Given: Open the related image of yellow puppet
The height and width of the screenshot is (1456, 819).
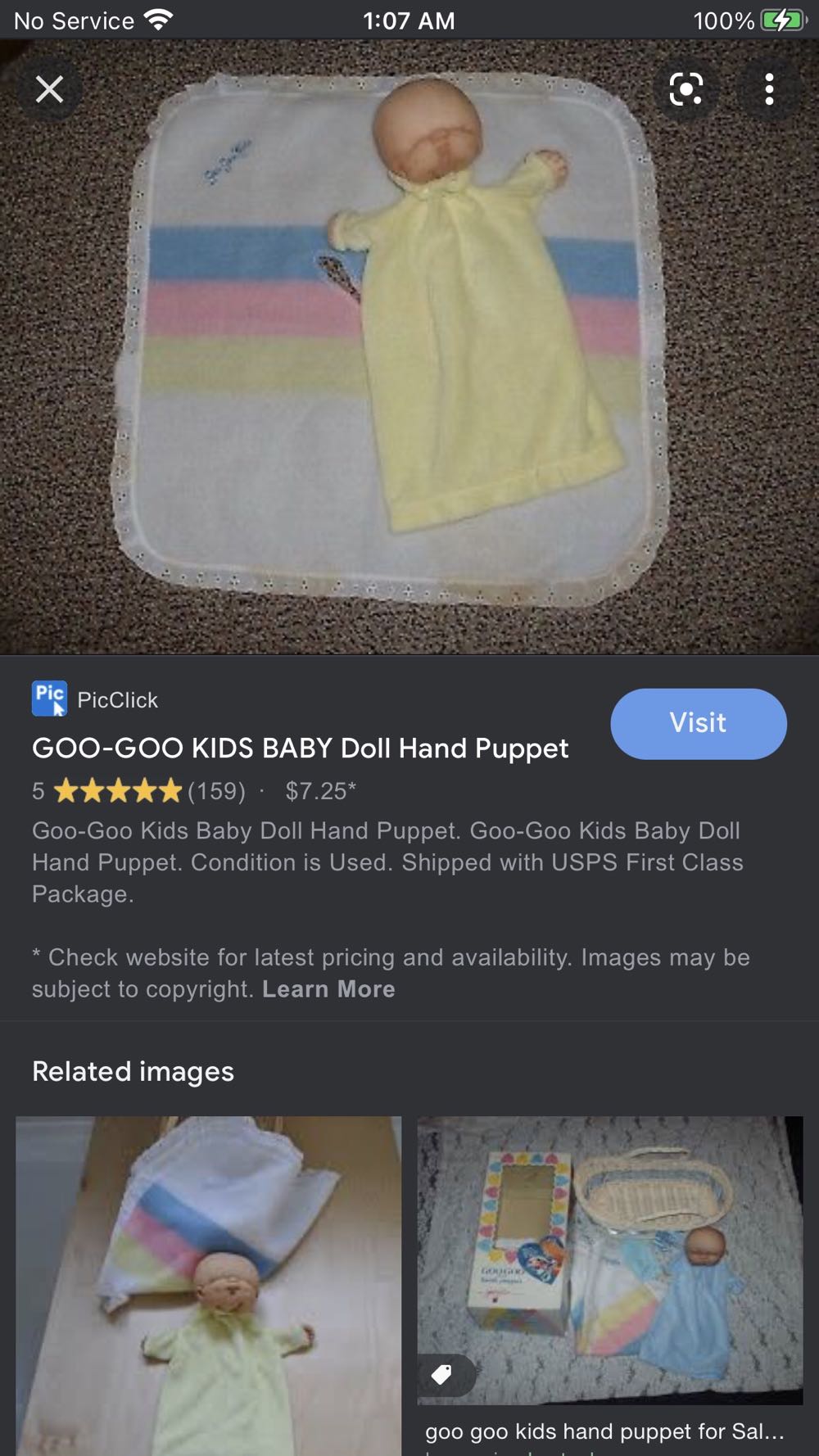Looking at the screenshot, I should tap(208, 1284).
